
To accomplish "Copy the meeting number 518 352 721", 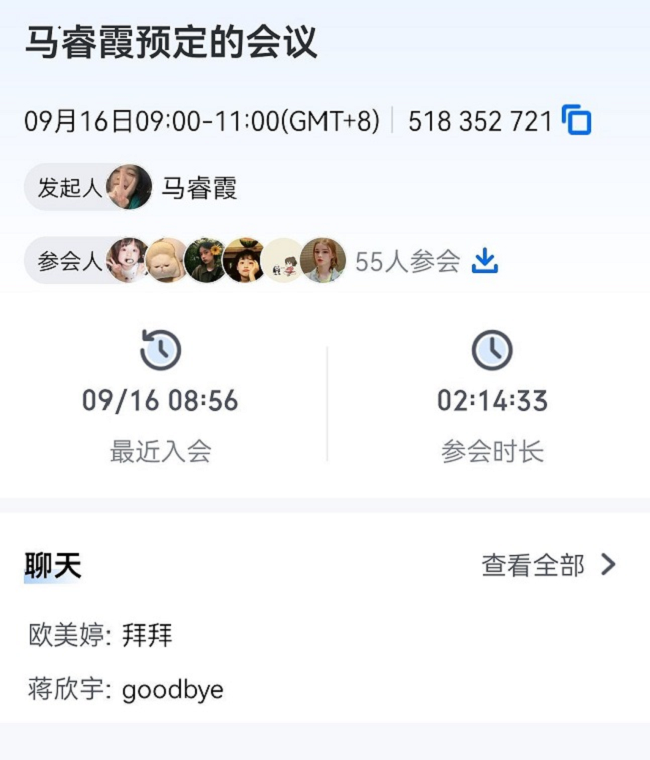I will [x=577, y=121].
